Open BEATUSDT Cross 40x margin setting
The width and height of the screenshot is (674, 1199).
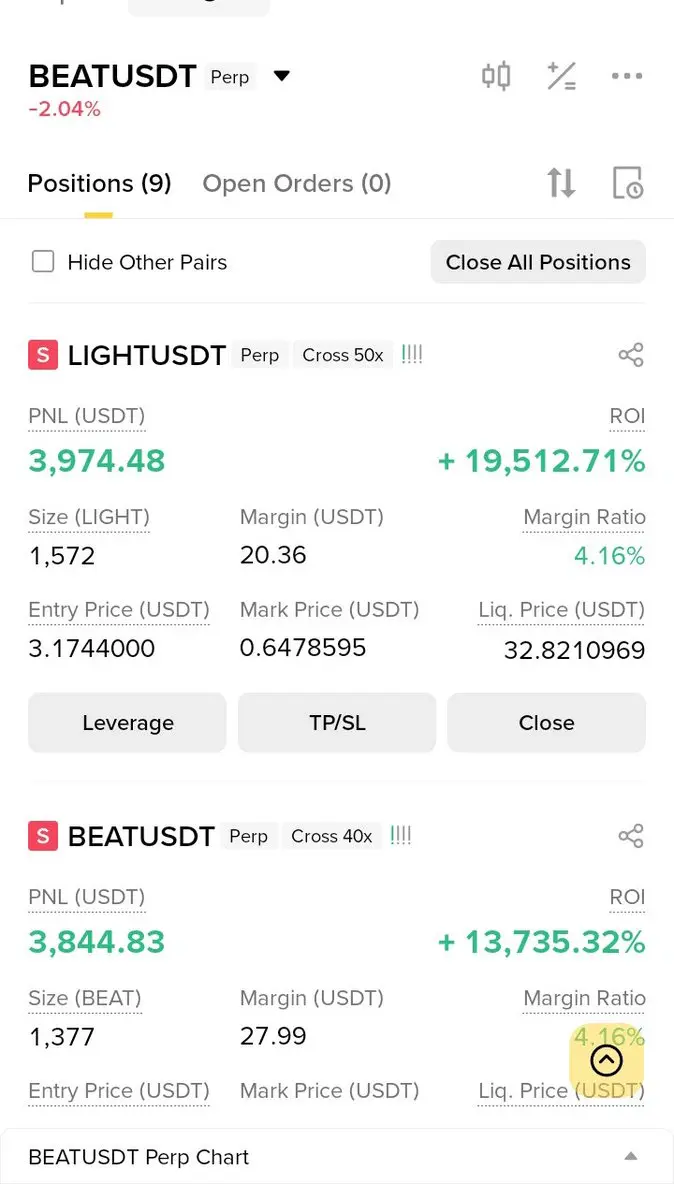(331, 836)
